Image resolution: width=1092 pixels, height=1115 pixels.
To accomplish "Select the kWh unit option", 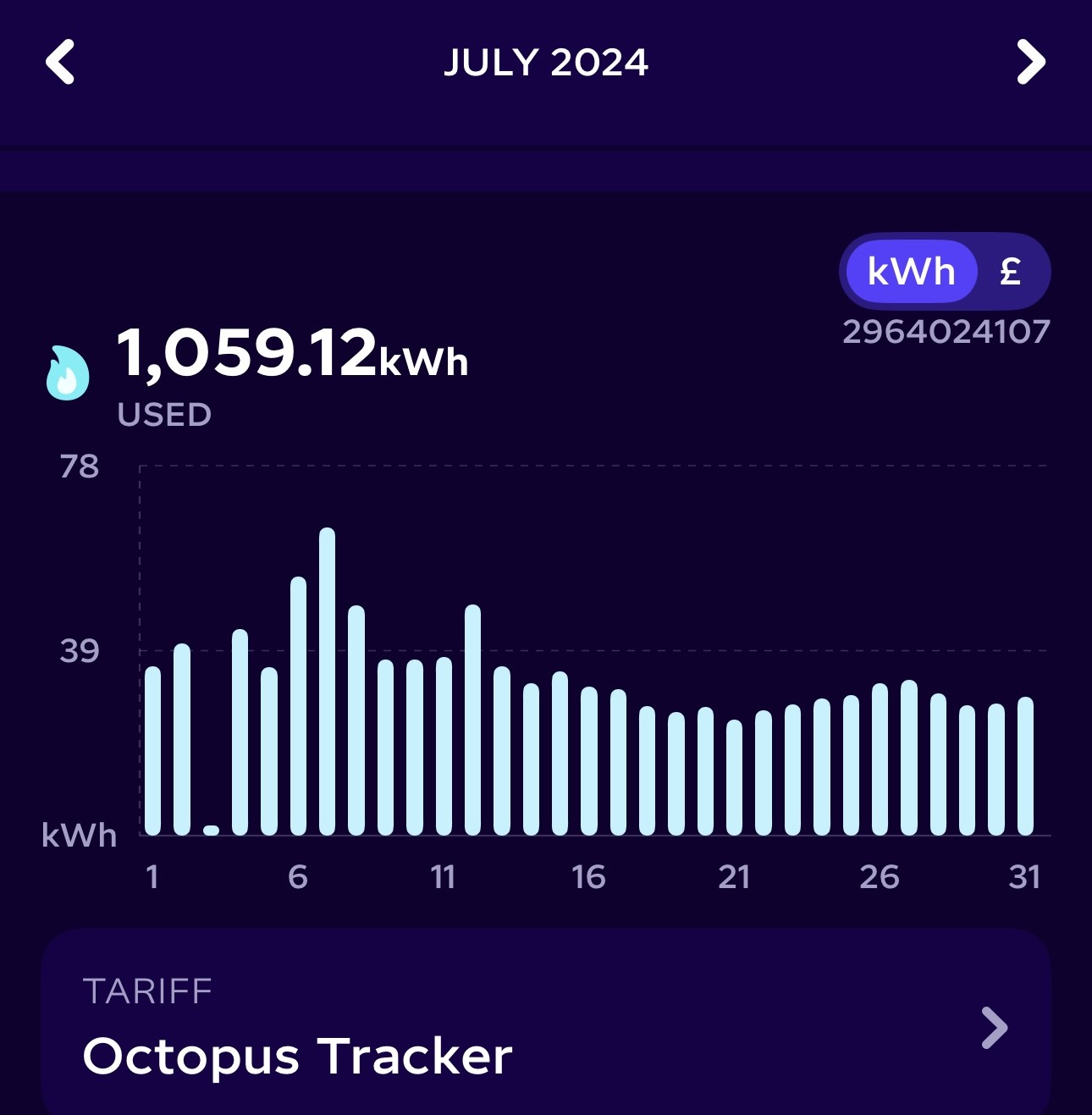I will [911, 272].
